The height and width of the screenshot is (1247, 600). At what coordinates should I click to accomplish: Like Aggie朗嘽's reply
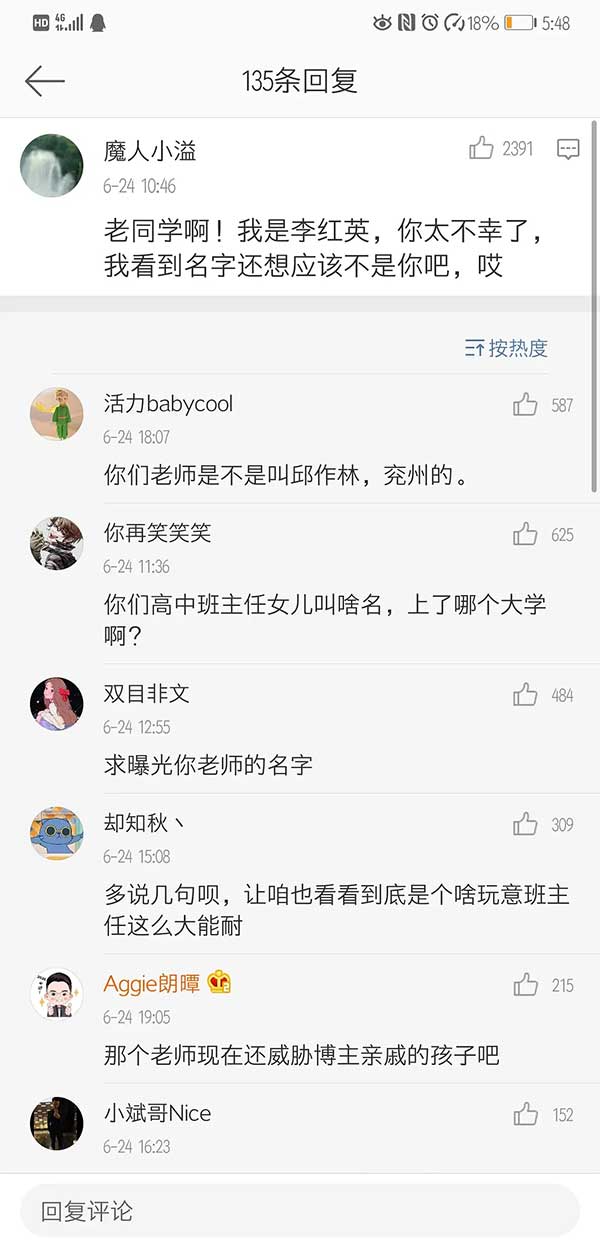[x=525, y=985]
